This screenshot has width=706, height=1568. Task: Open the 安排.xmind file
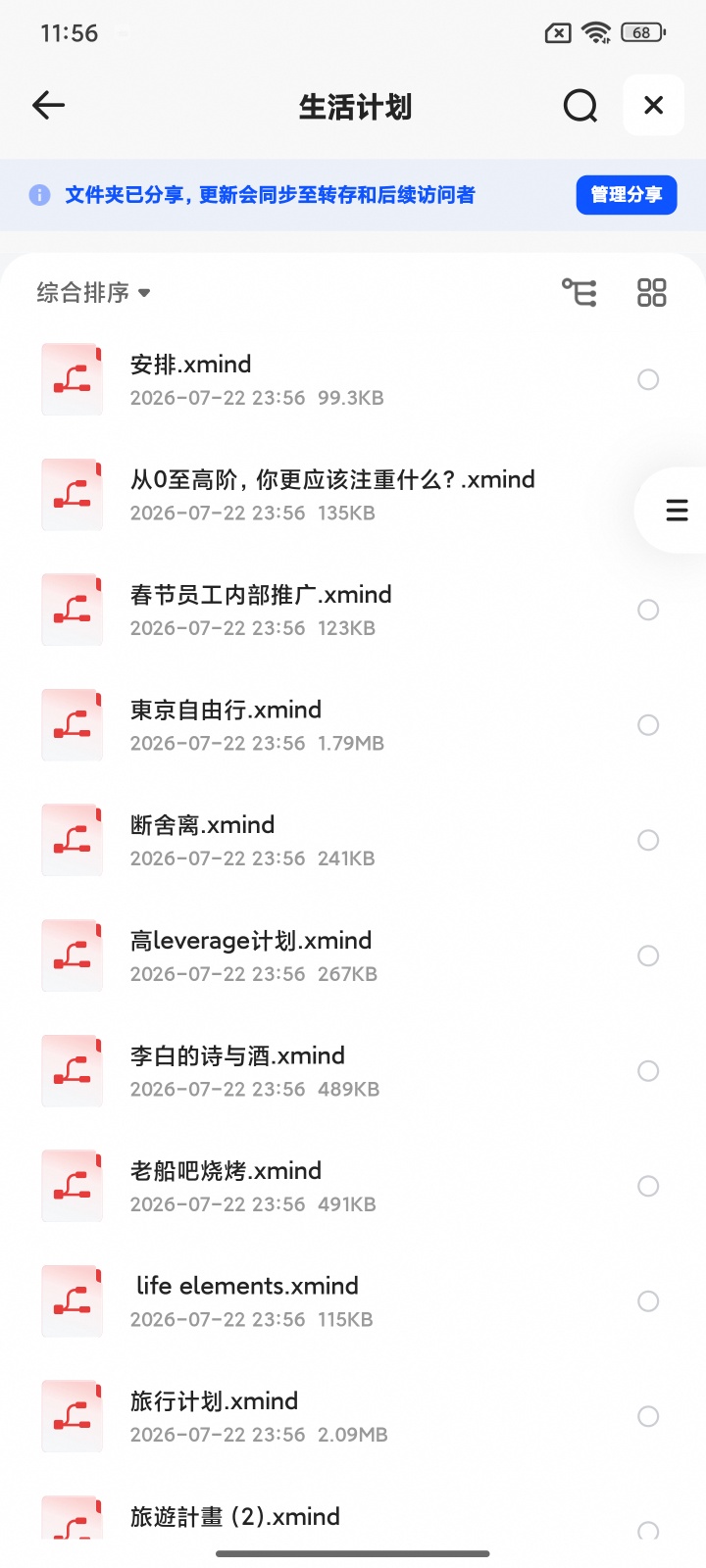[353, 379]
